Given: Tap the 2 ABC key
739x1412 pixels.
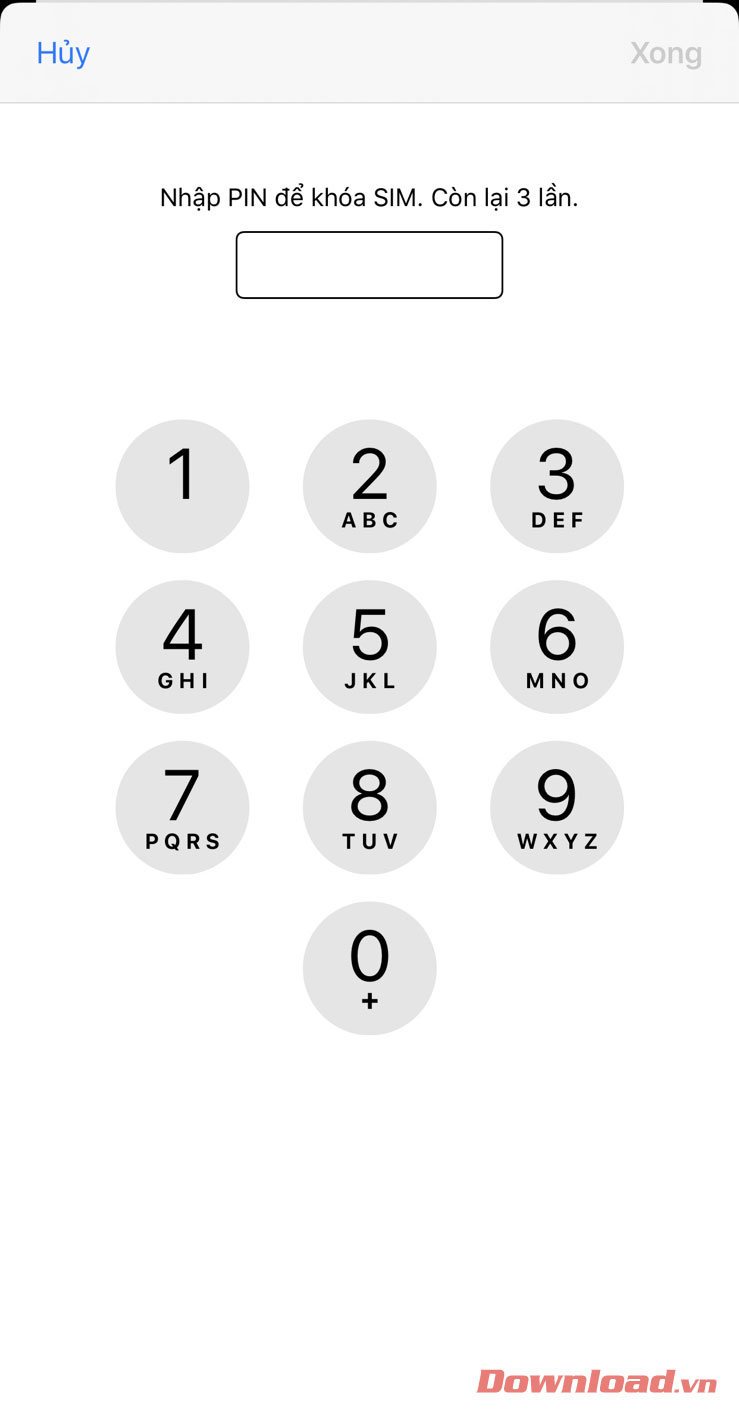Looking at the screenshot, I should pos(369,486).
